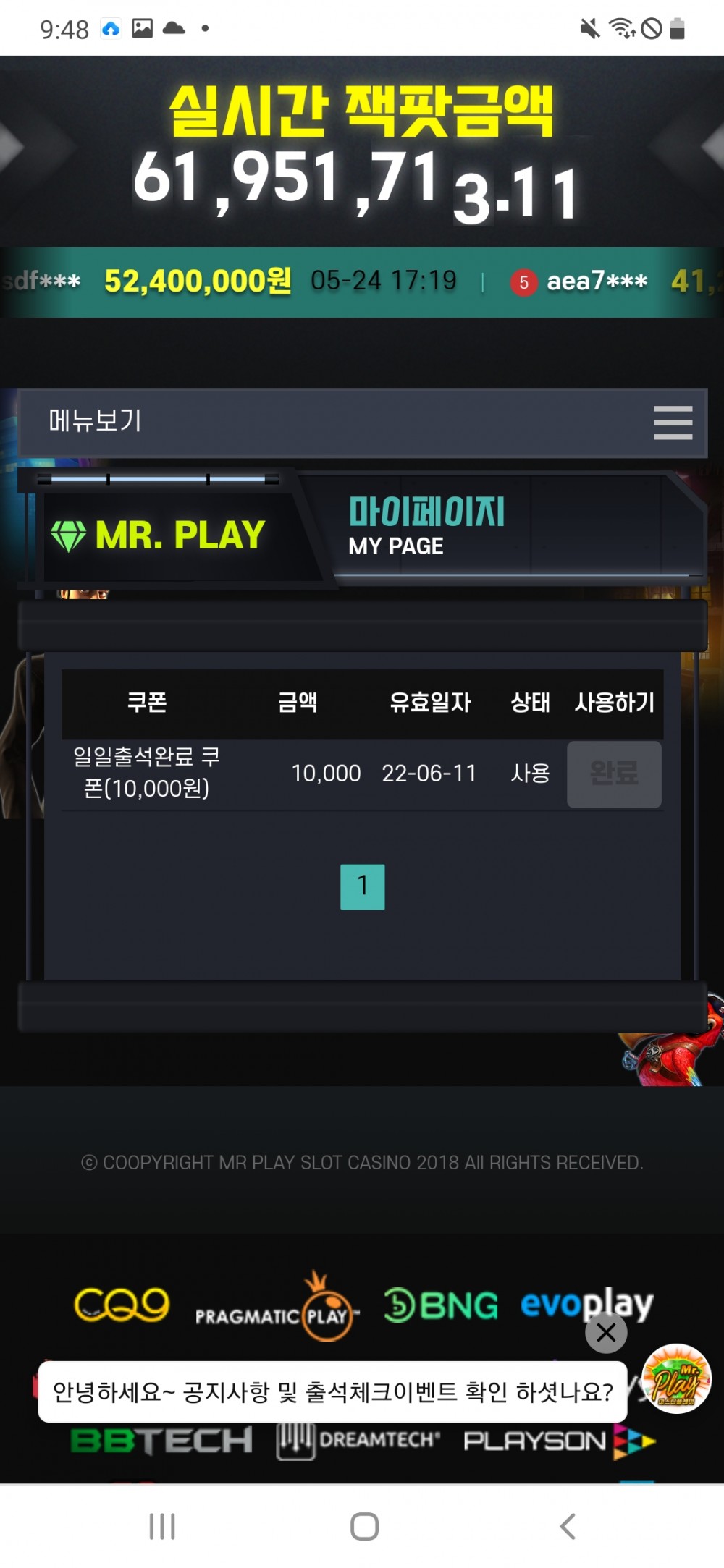Dismiss the chat greeting popup
Screen dimensions: 724x1568
point(606,1332)
